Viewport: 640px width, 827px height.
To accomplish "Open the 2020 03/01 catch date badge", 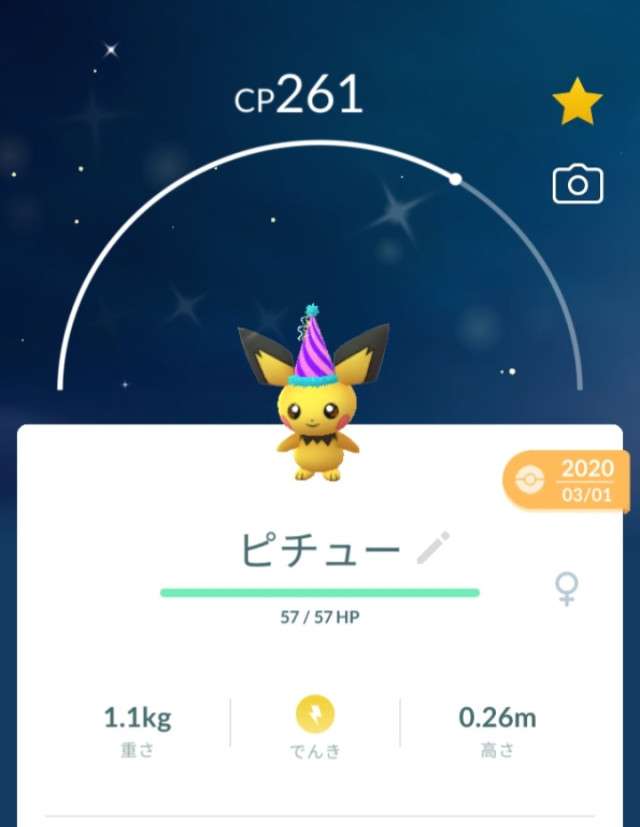I will [568, 482].
